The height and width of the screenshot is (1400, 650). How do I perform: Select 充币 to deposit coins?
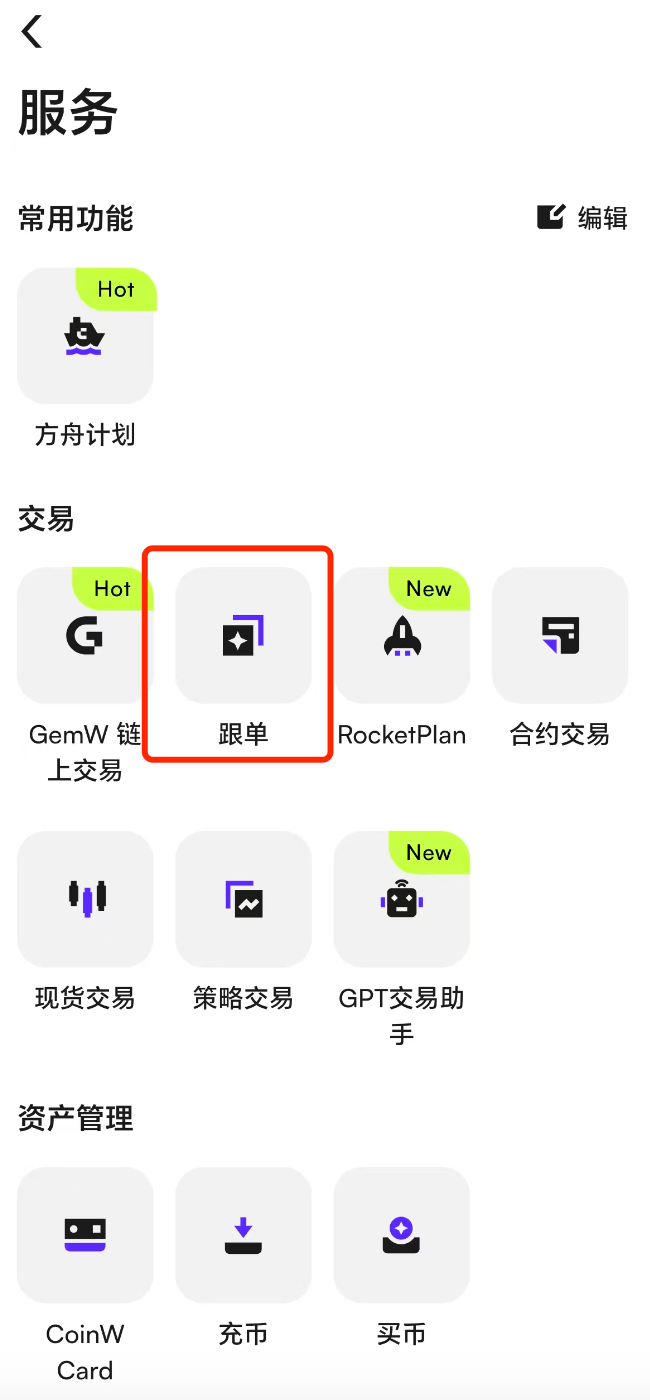(243, 1235)
